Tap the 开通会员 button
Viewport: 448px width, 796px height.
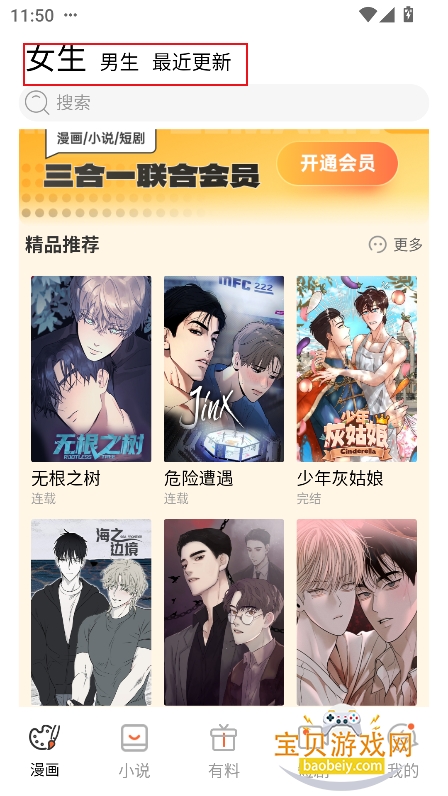coord(337,163)
